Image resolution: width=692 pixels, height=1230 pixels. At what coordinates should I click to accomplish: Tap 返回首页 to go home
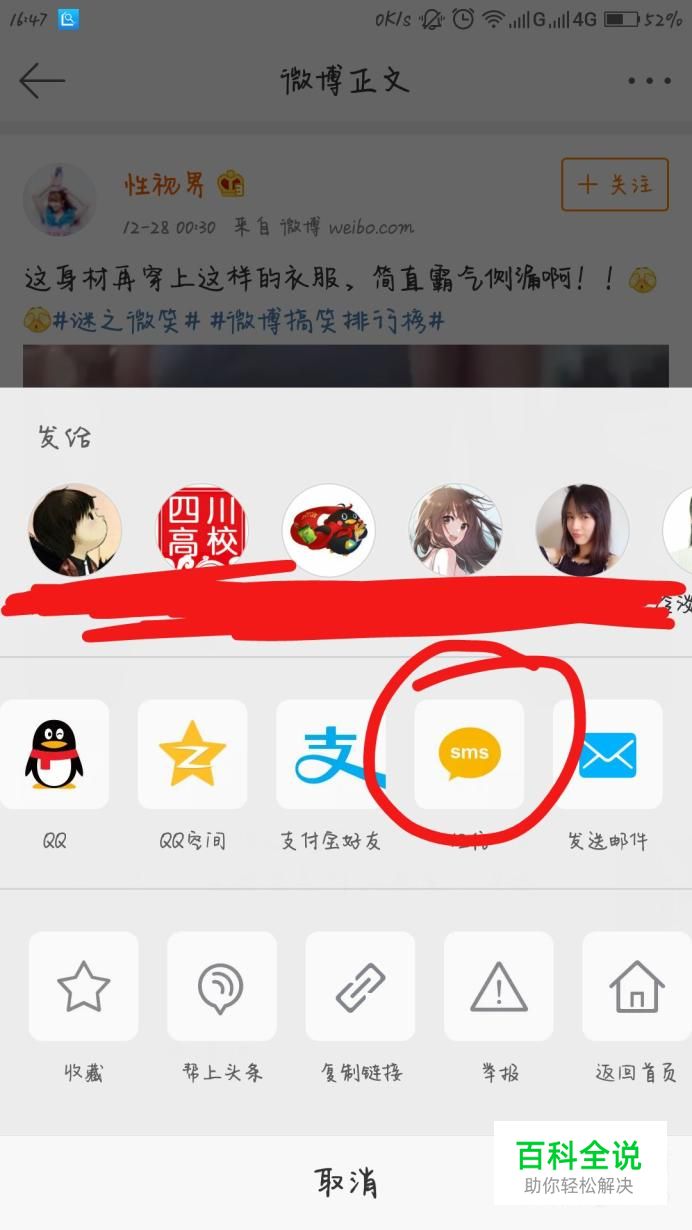click(636, 987)
